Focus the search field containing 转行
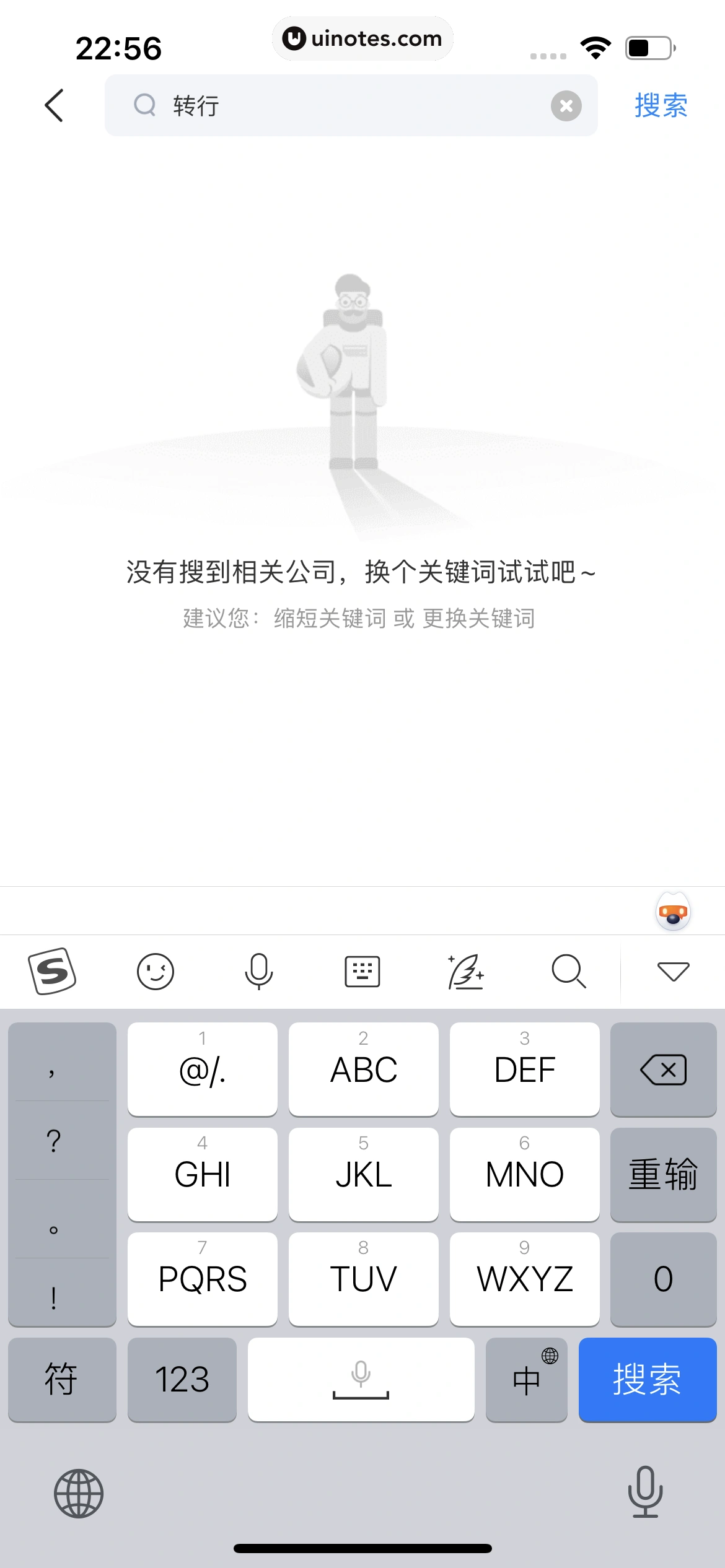 click(347, 106)
